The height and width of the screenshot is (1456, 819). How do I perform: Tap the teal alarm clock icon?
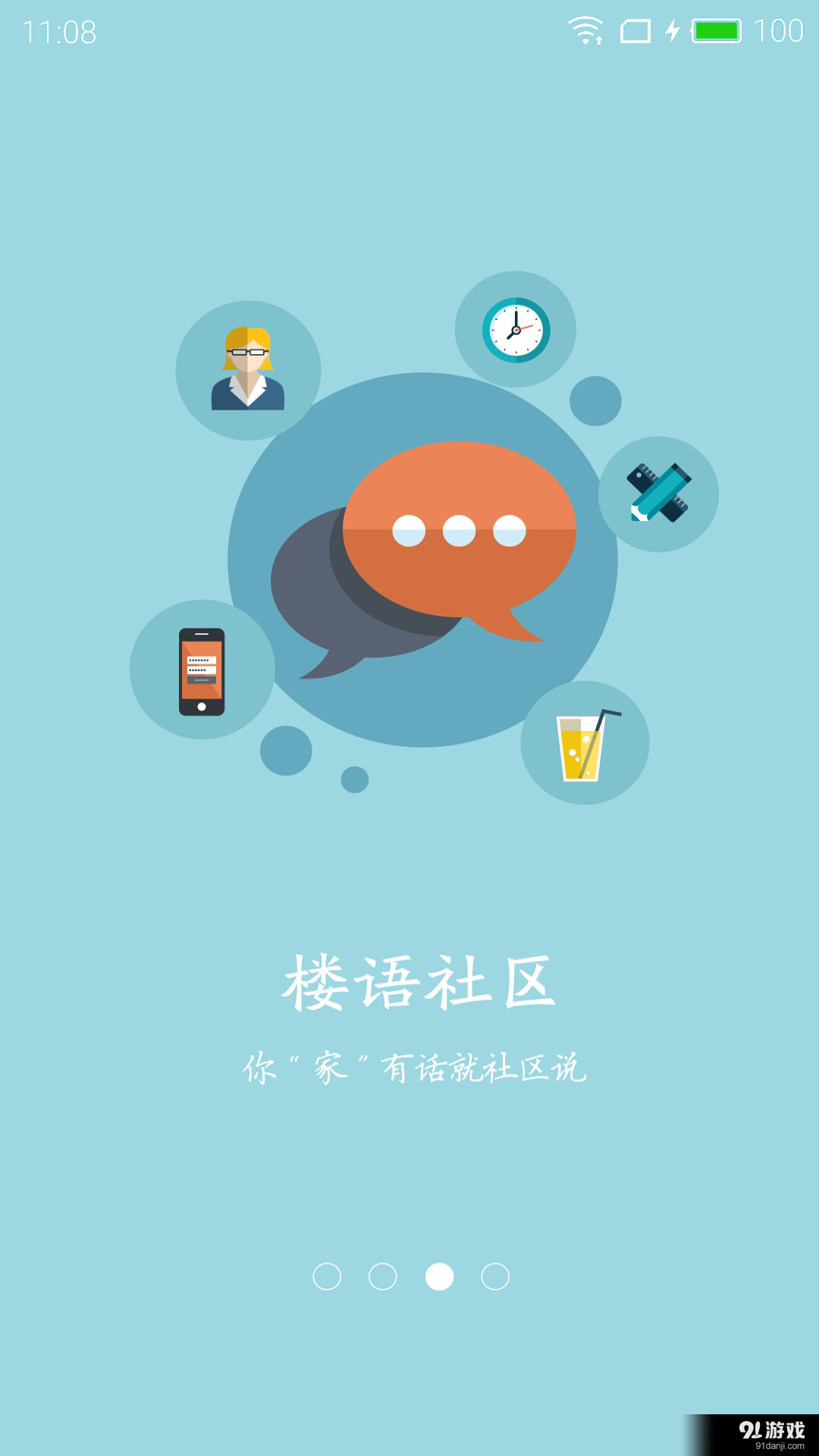point(516,330)
